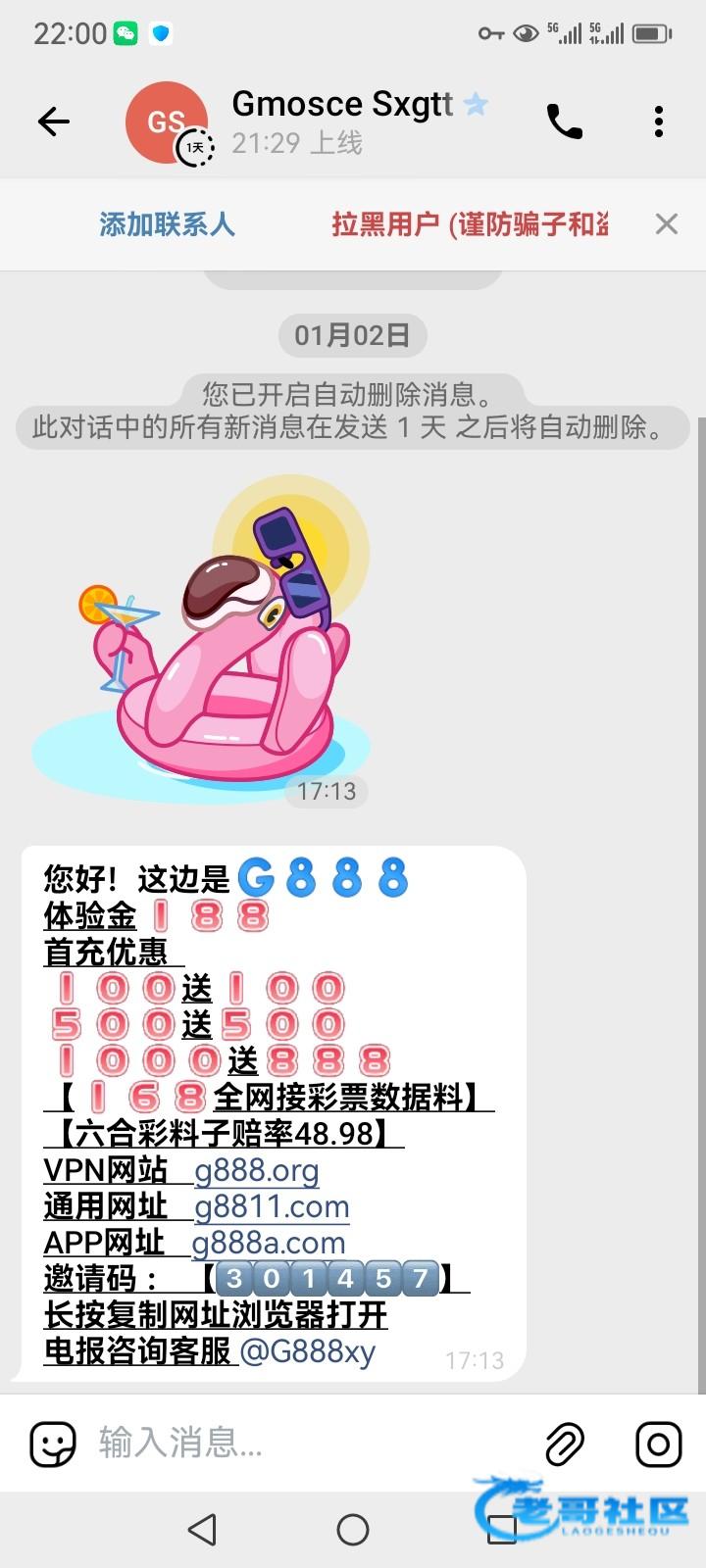Tap 添加联系人 to add contact
Screen dimensions: 706x1568
(x=167, y=224)
